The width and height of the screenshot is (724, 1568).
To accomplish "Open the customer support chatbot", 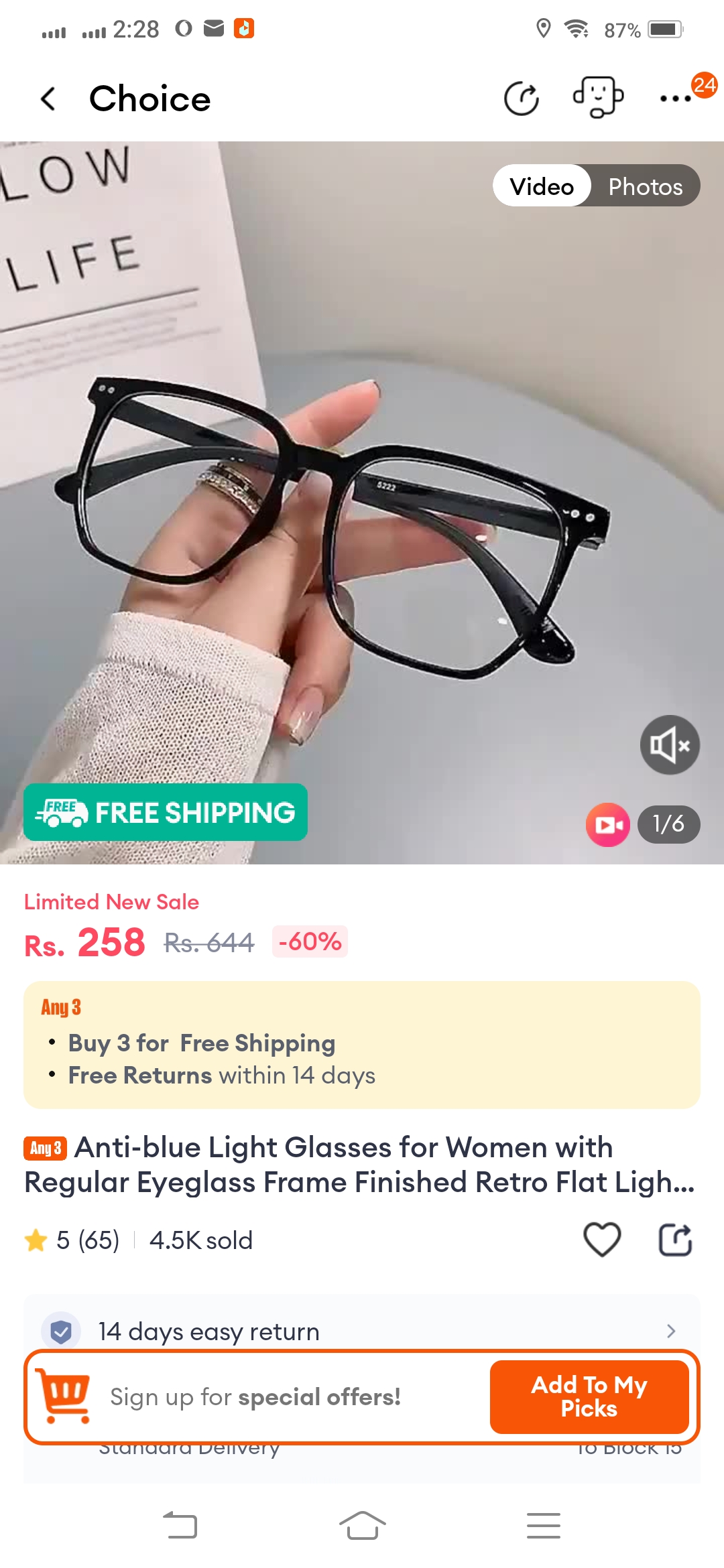I will [x=598, y=98].
